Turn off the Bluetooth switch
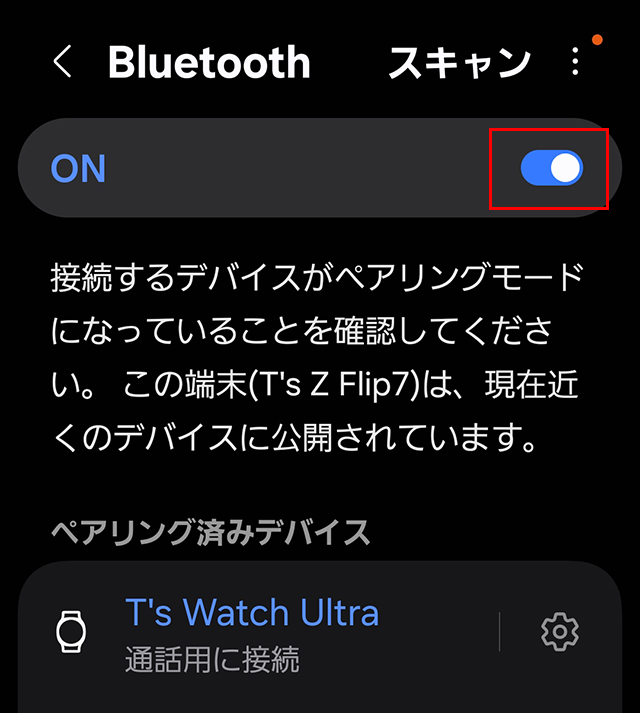The height and width of the screenshot is (713, 640). 551,169
